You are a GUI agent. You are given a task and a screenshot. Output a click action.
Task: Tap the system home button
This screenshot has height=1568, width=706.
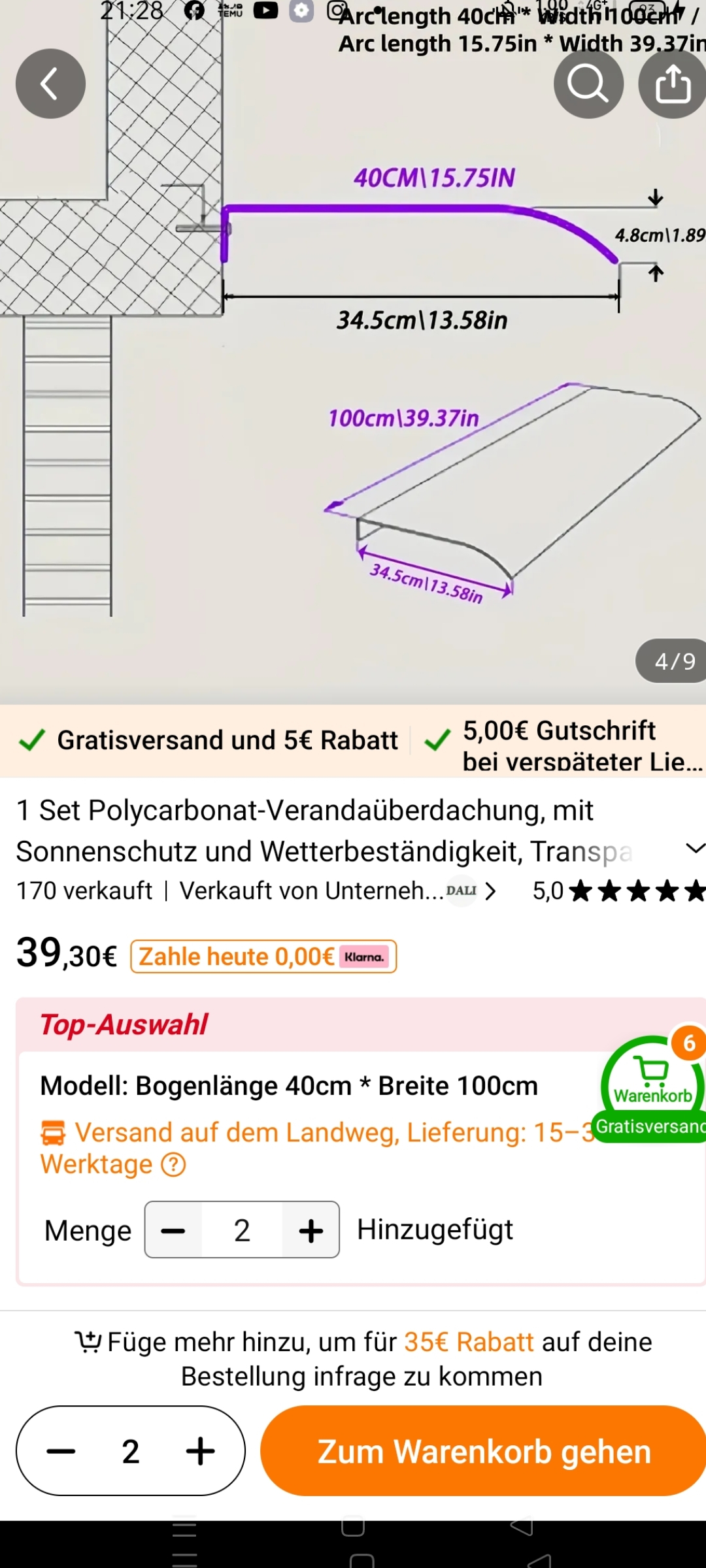coord(353,1526)
